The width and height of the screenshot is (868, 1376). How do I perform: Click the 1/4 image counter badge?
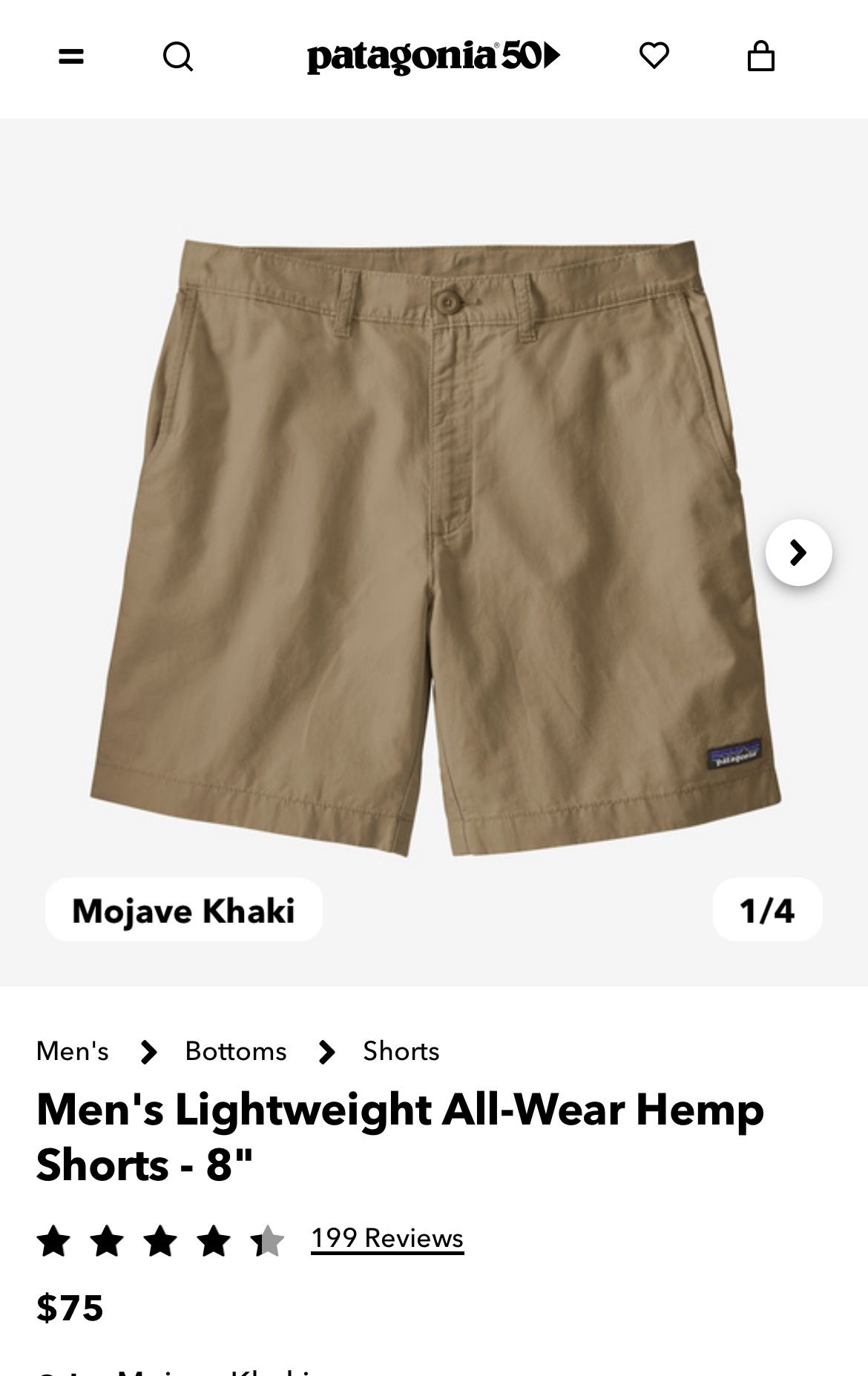click(x=767, y=910)
